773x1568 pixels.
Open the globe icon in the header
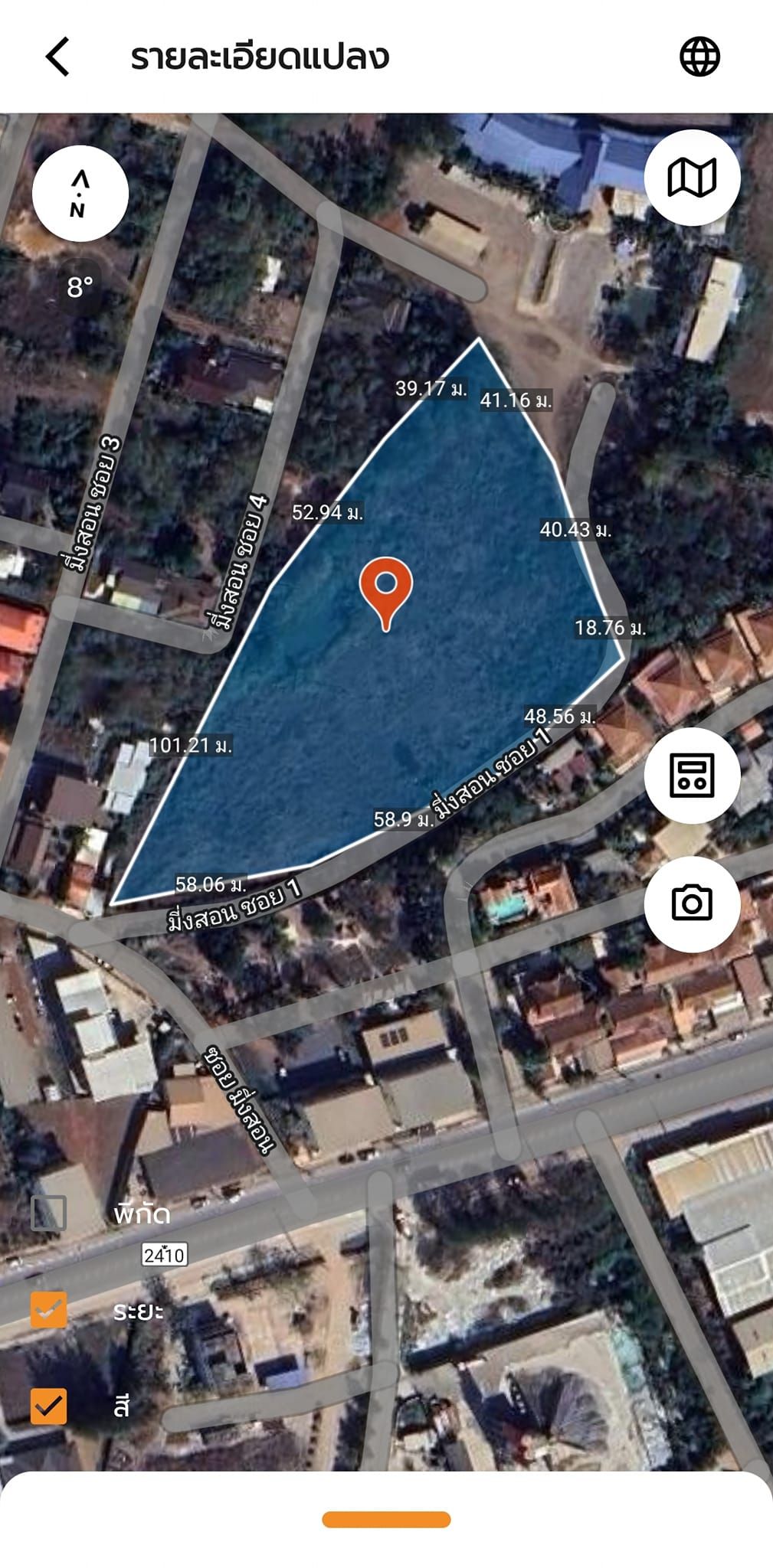point(699,57)
